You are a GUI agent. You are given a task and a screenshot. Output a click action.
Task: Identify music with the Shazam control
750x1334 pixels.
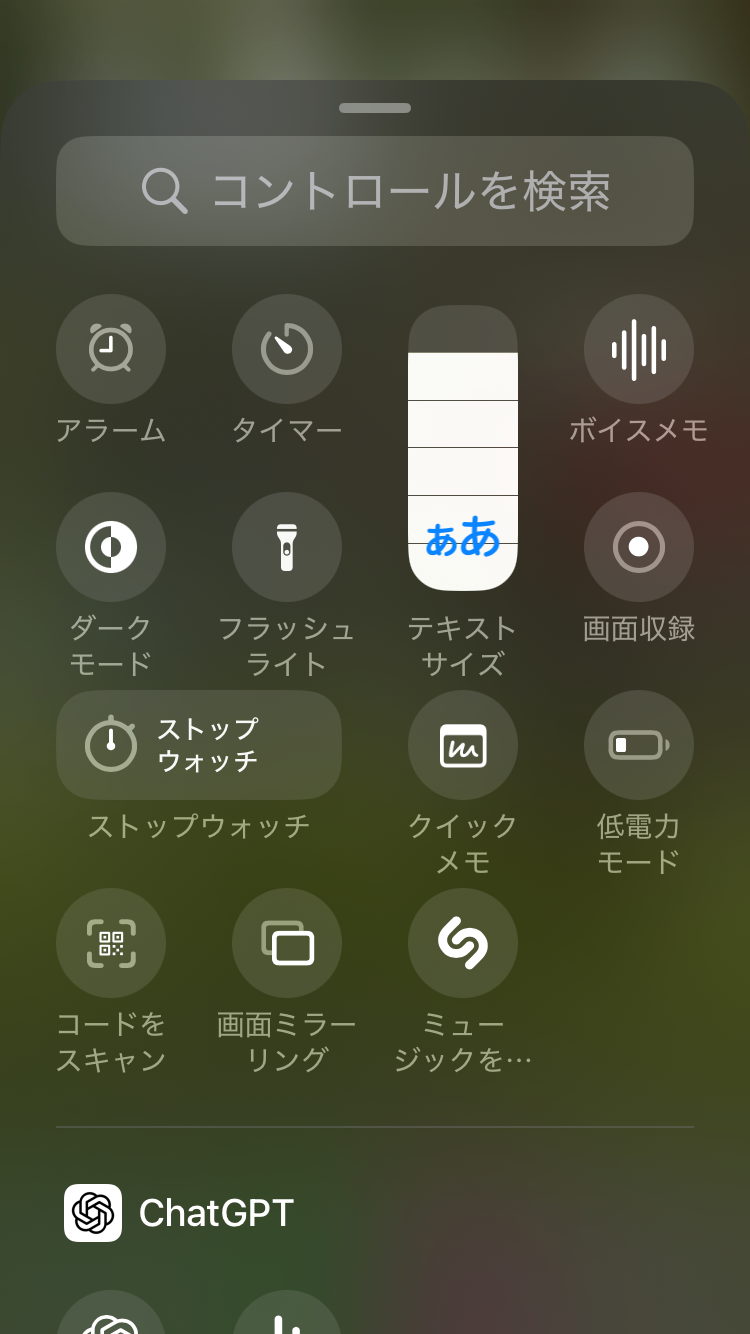point(462,941)
